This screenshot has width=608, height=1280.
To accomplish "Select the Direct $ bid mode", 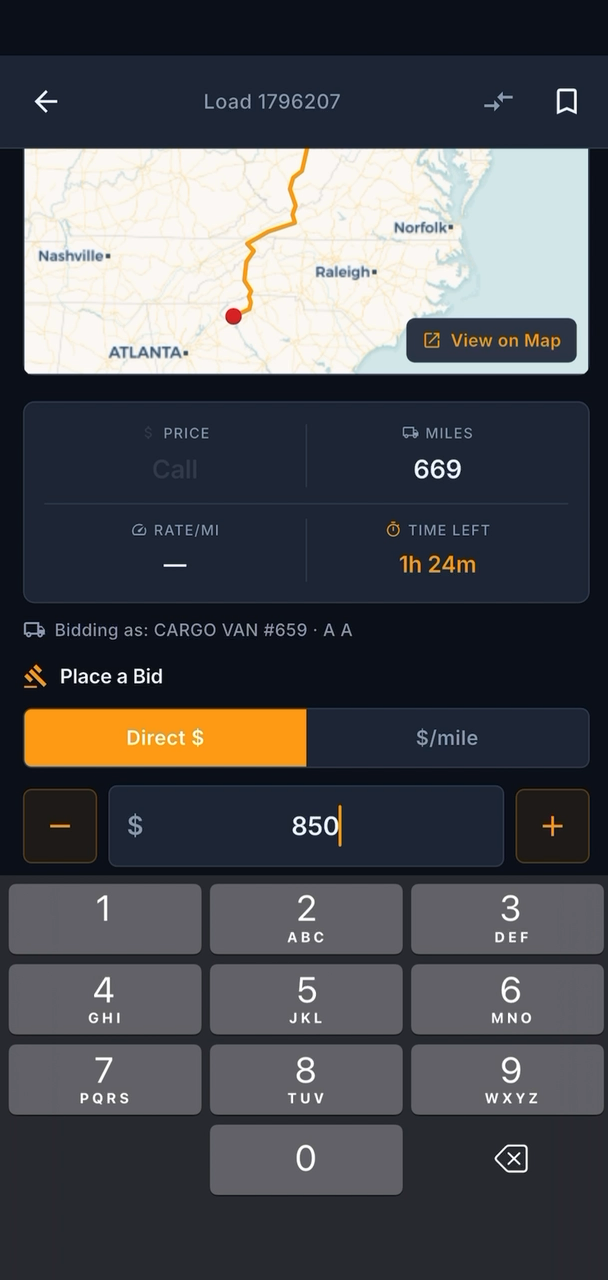I will [x=165, y=738].
